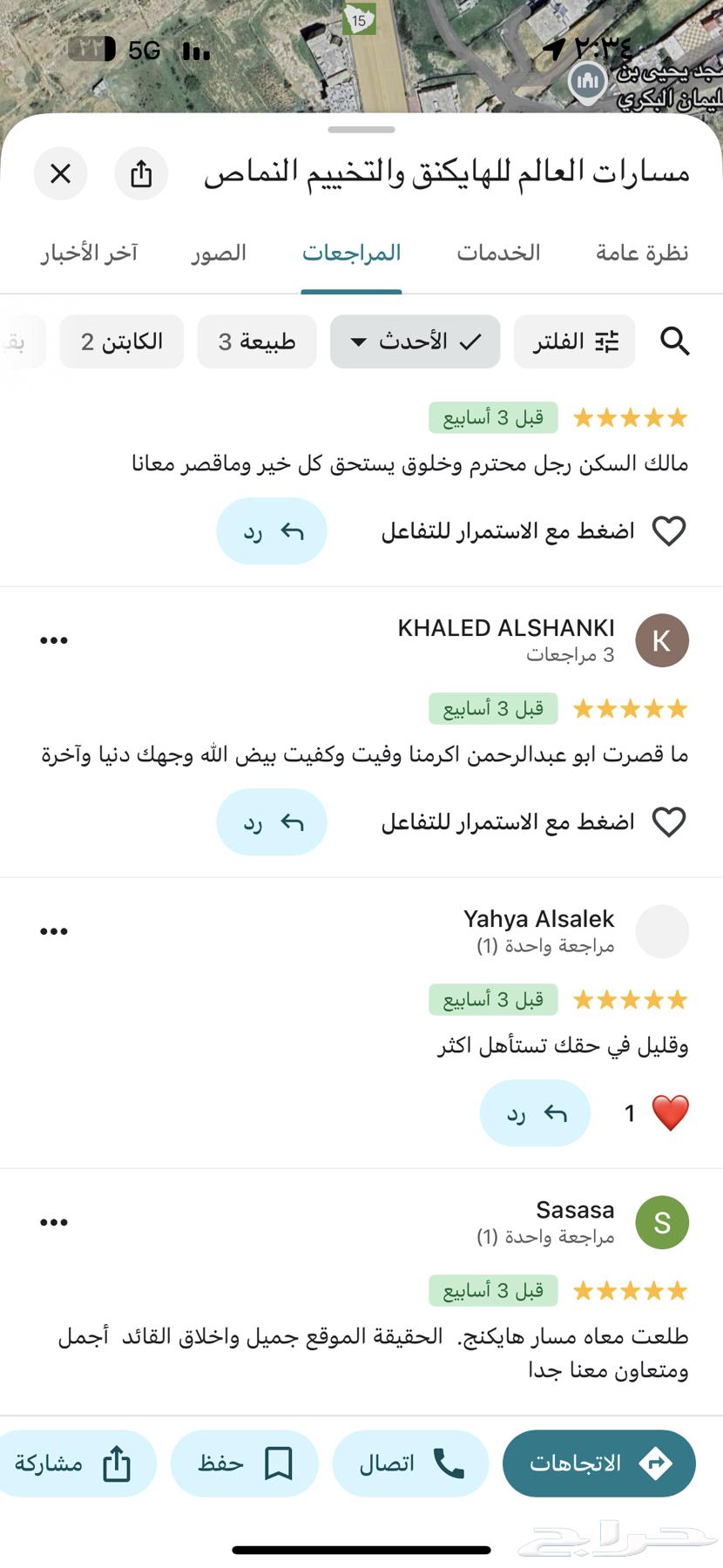Tap the share icon next to place name
Image resolution: width=723 pixels, height=1568 pixels.
(x=141, y=173)
